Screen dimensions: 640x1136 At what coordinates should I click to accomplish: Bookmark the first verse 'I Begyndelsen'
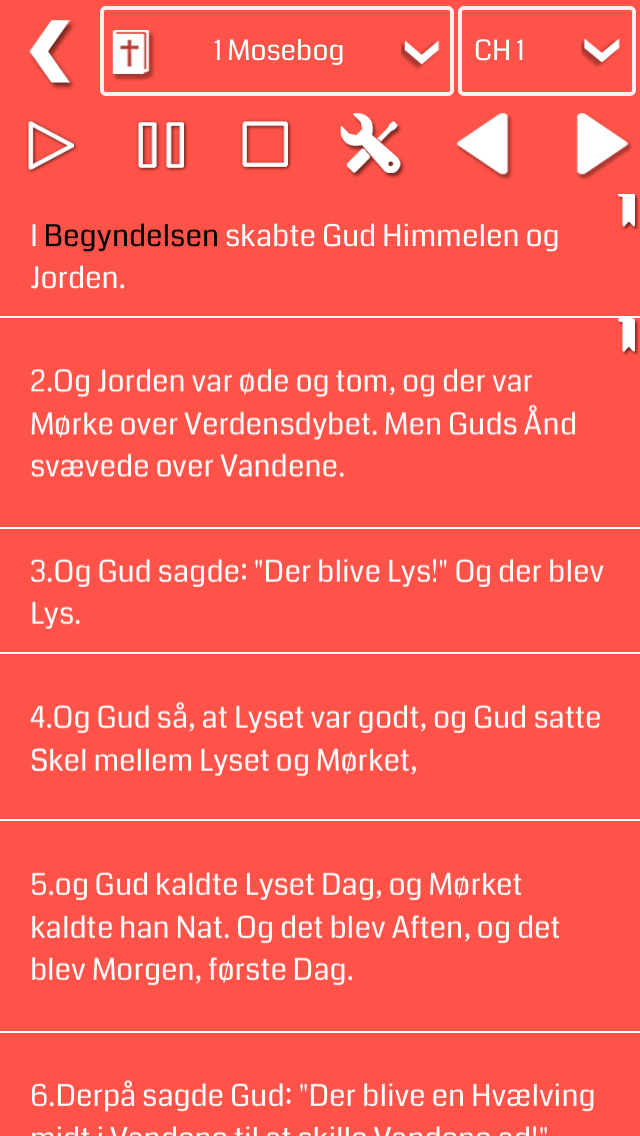(x=628, y=211)
